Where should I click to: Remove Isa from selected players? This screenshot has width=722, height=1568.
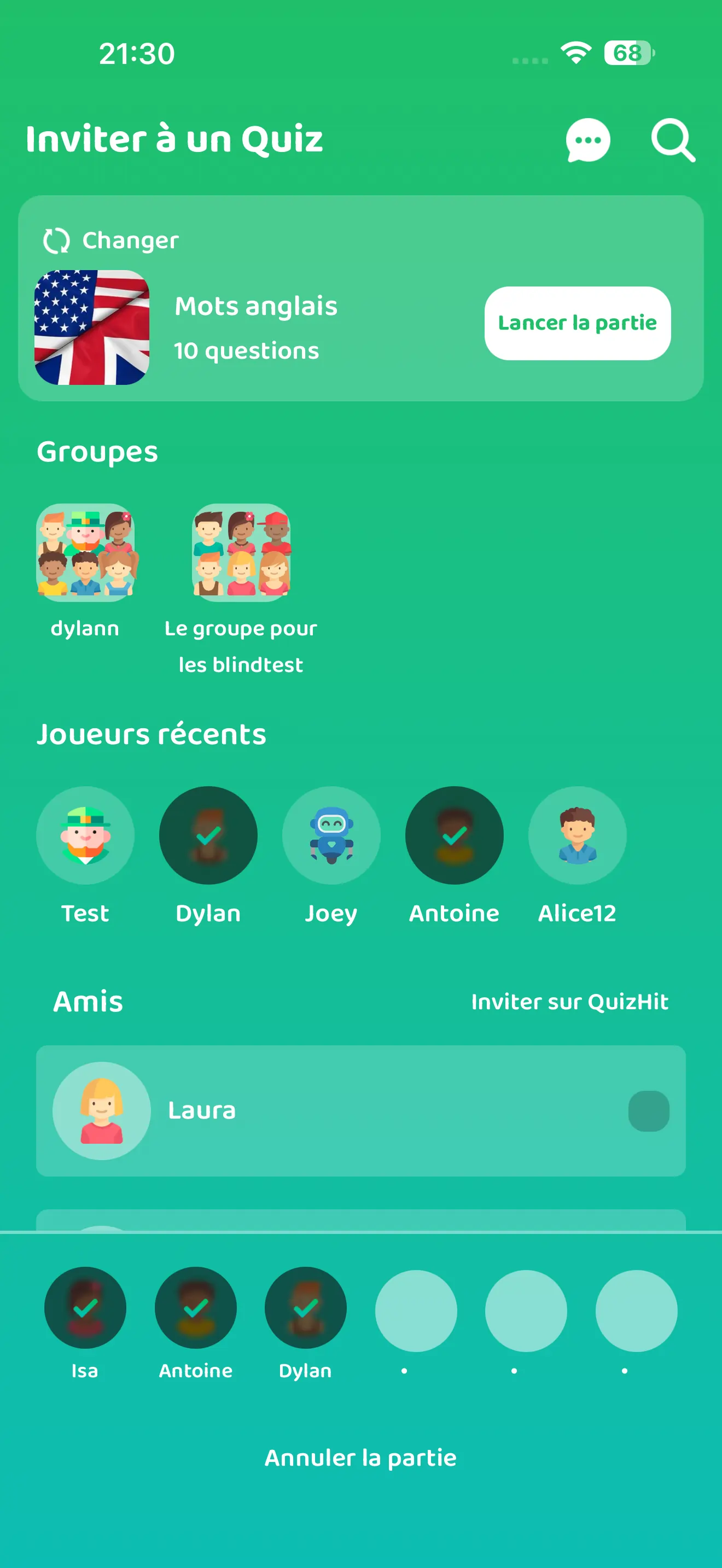tap(85, 1307)
